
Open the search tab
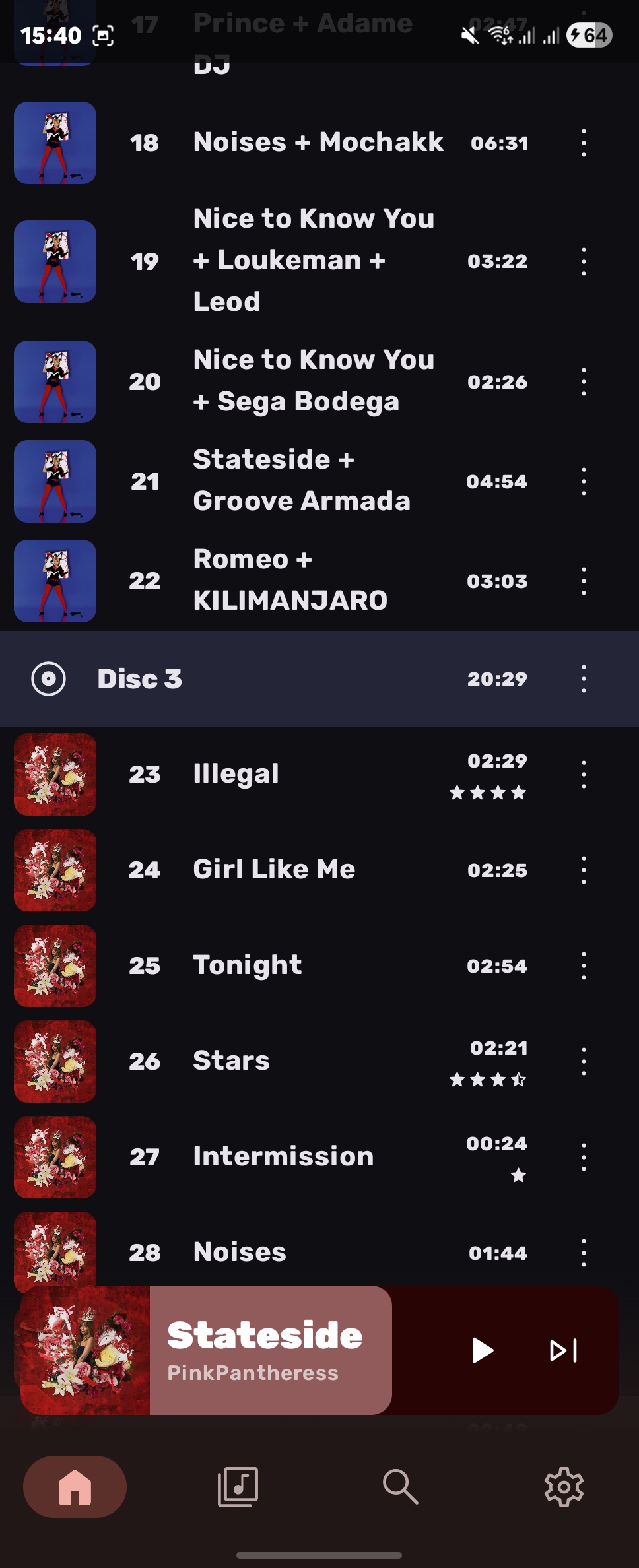point(400,1487)
